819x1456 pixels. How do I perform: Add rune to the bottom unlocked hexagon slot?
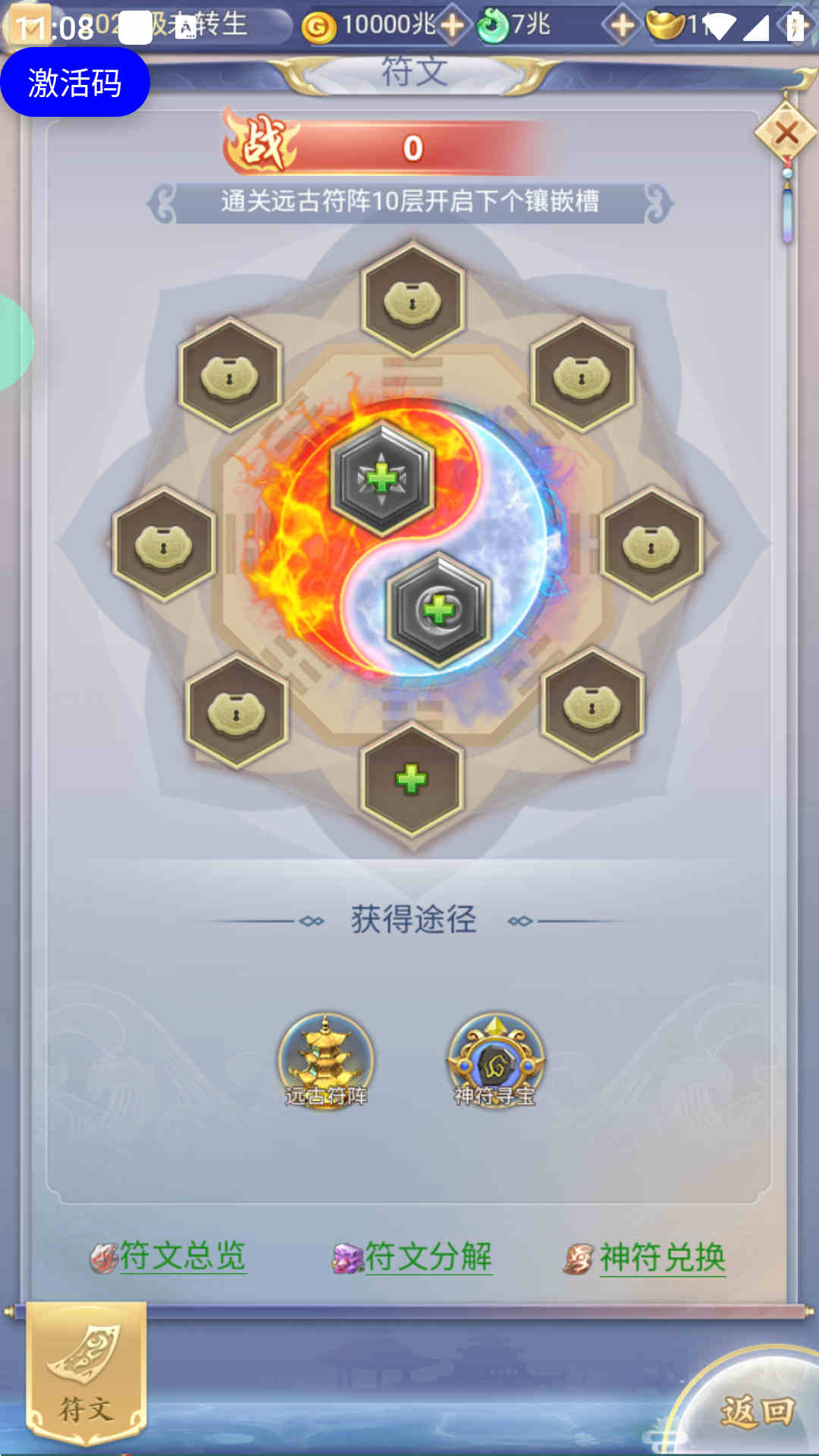coord(411,779)
